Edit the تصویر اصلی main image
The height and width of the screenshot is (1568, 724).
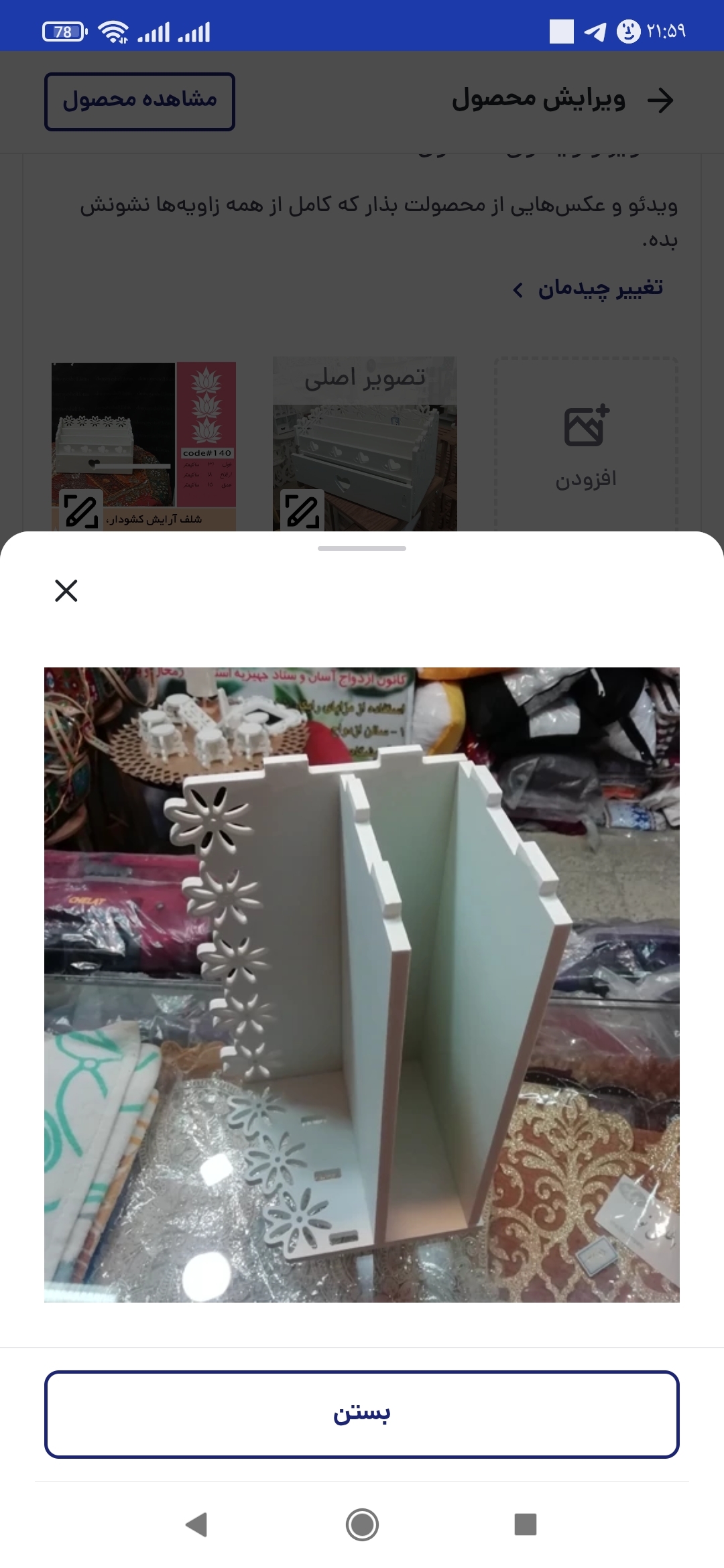302,511
